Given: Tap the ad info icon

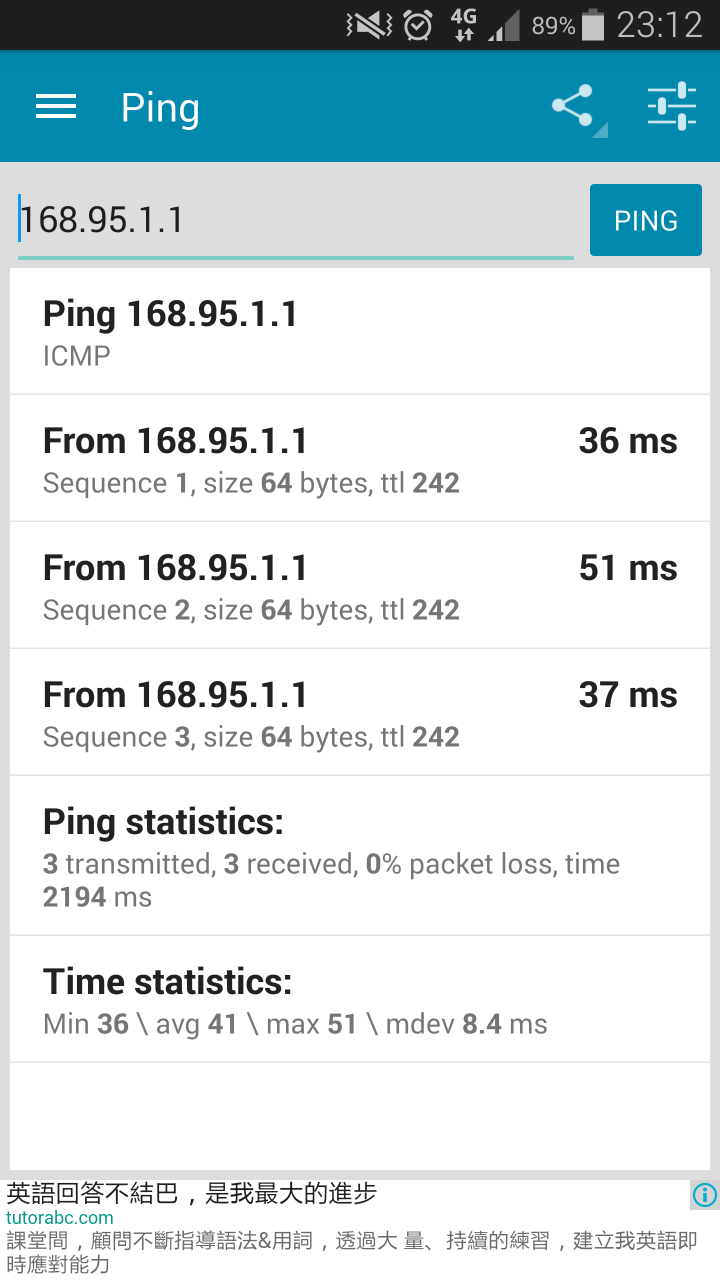Looking at the screenshot, I should [x=705, y=1195].
